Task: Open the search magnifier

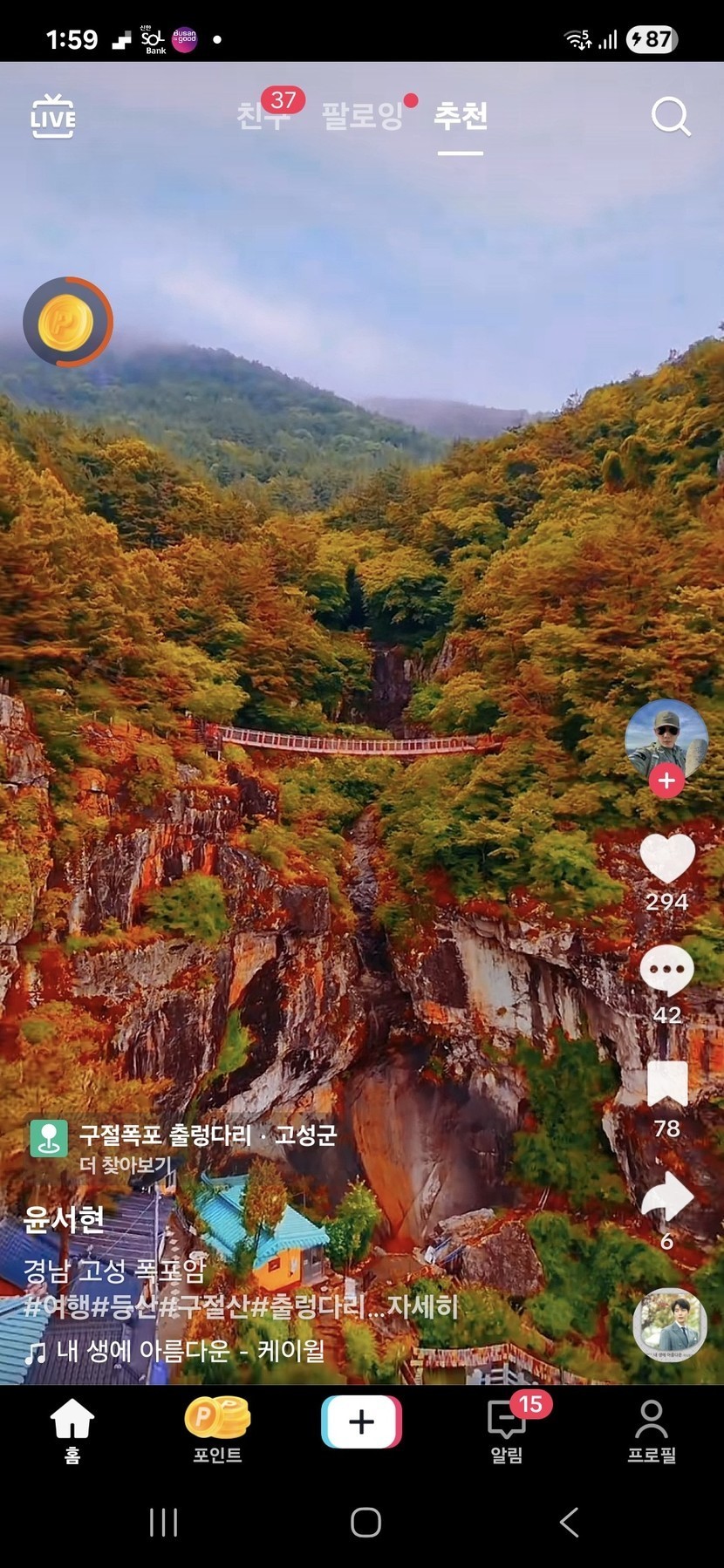Action: 670,116
